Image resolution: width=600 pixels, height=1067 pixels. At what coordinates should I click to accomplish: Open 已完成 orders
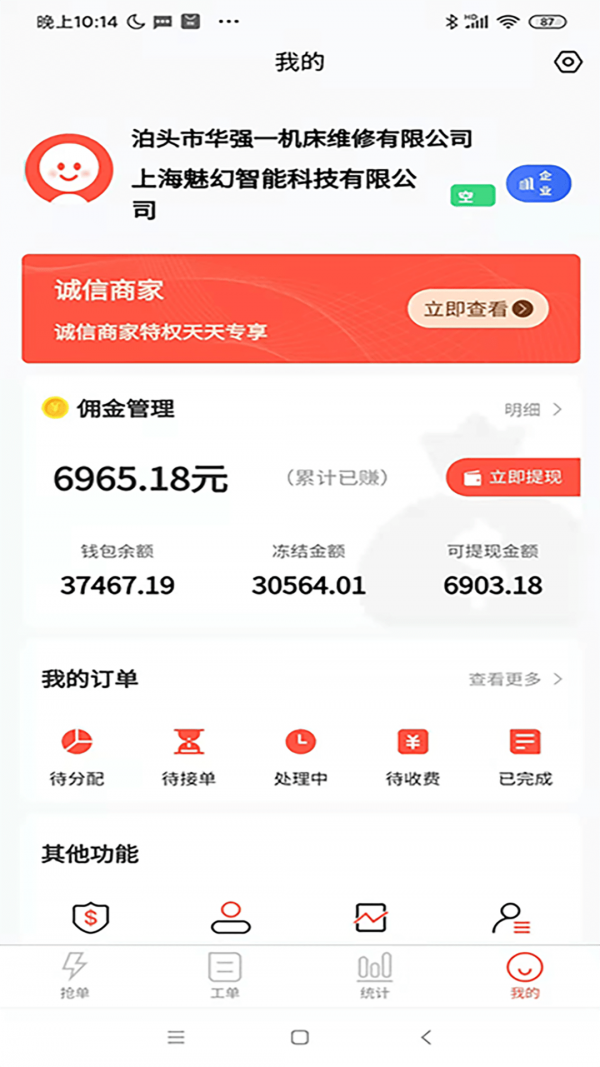[x=525, y=755]
